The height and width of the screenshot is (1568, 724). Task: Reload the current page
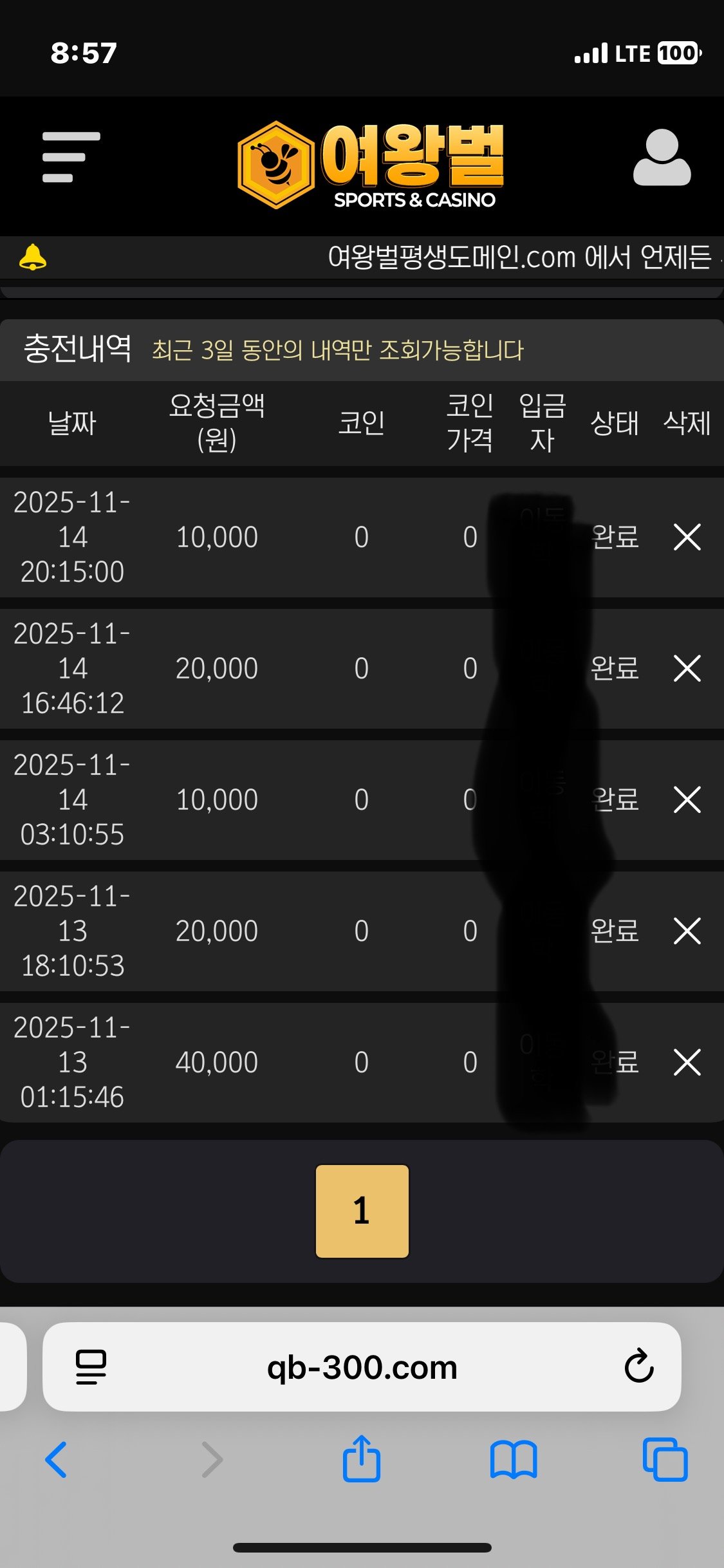pos(638,1366)
